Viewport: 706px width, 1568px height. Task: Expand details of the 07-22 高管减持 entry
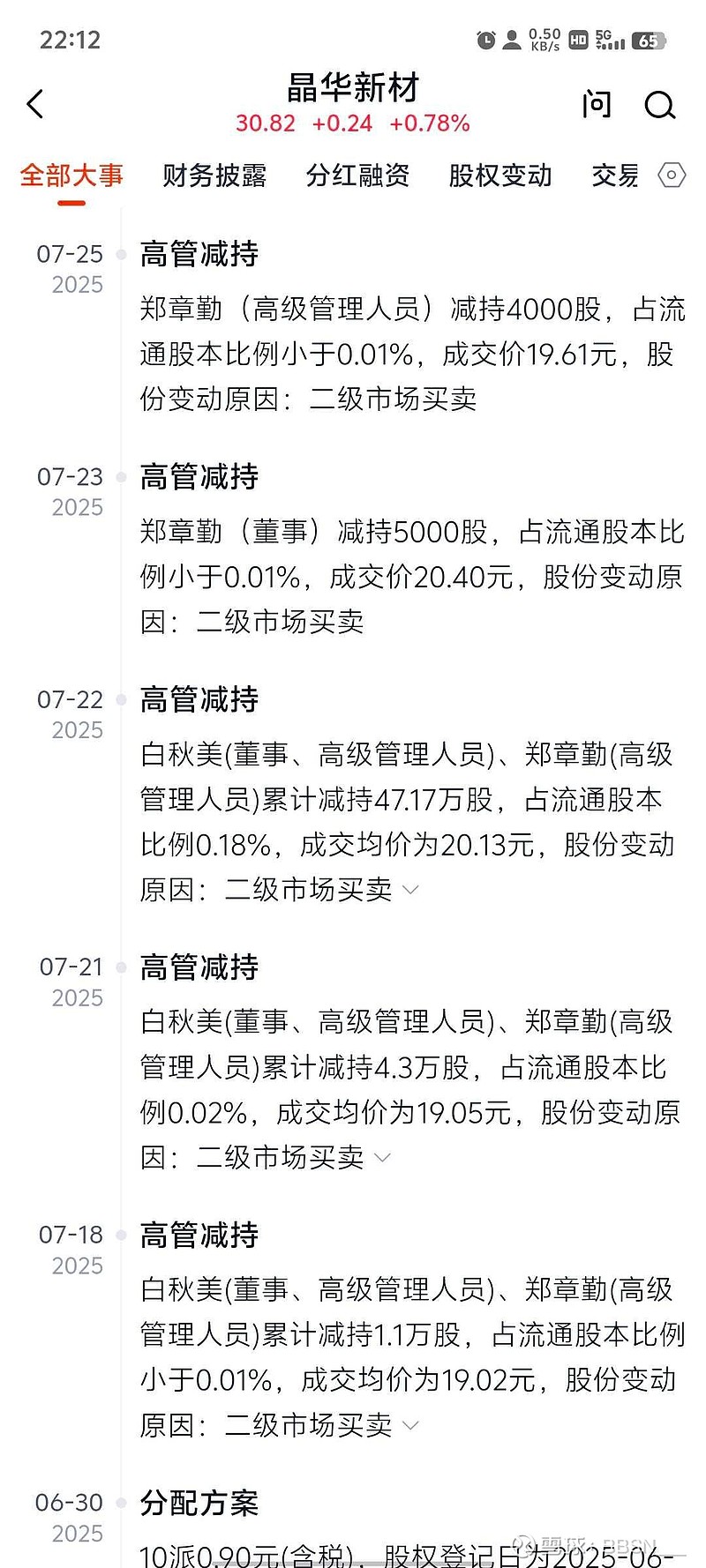[x=409, y=889]
